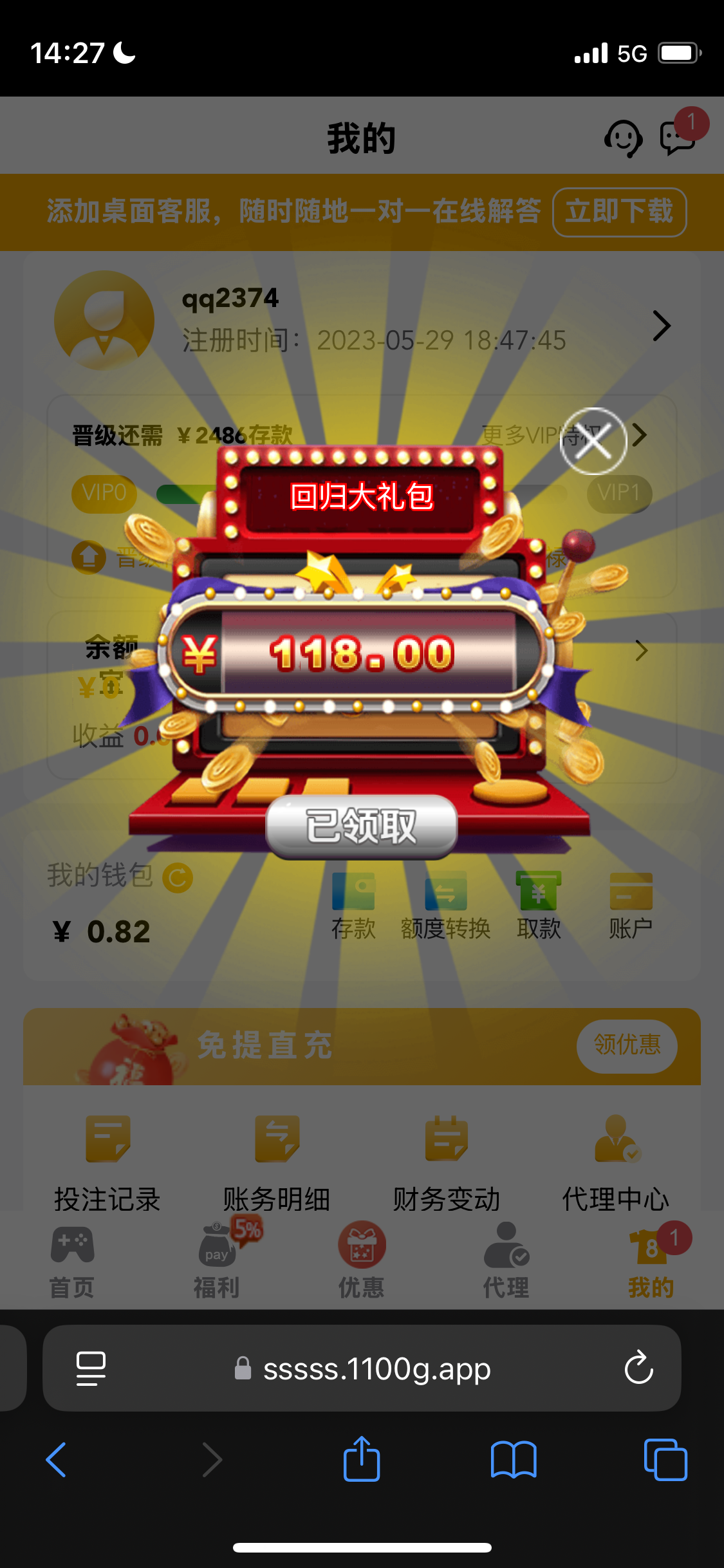Tap the 领优惠 button
724x1568 pixels.
(626, 1045)
